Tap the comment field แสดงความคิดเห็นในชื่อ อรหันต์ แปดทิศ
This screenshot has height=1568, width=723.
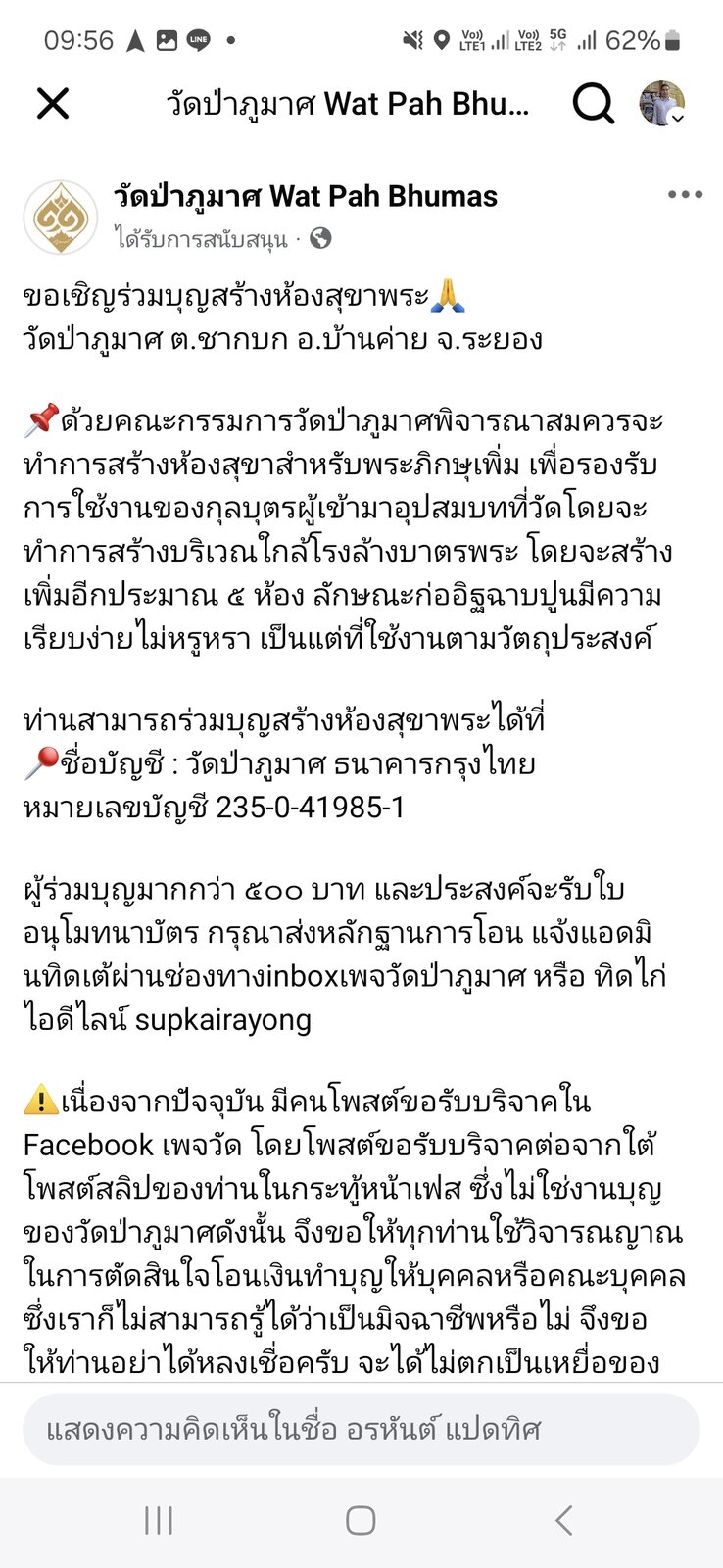pyautogui.click(x=361, y=1430)
